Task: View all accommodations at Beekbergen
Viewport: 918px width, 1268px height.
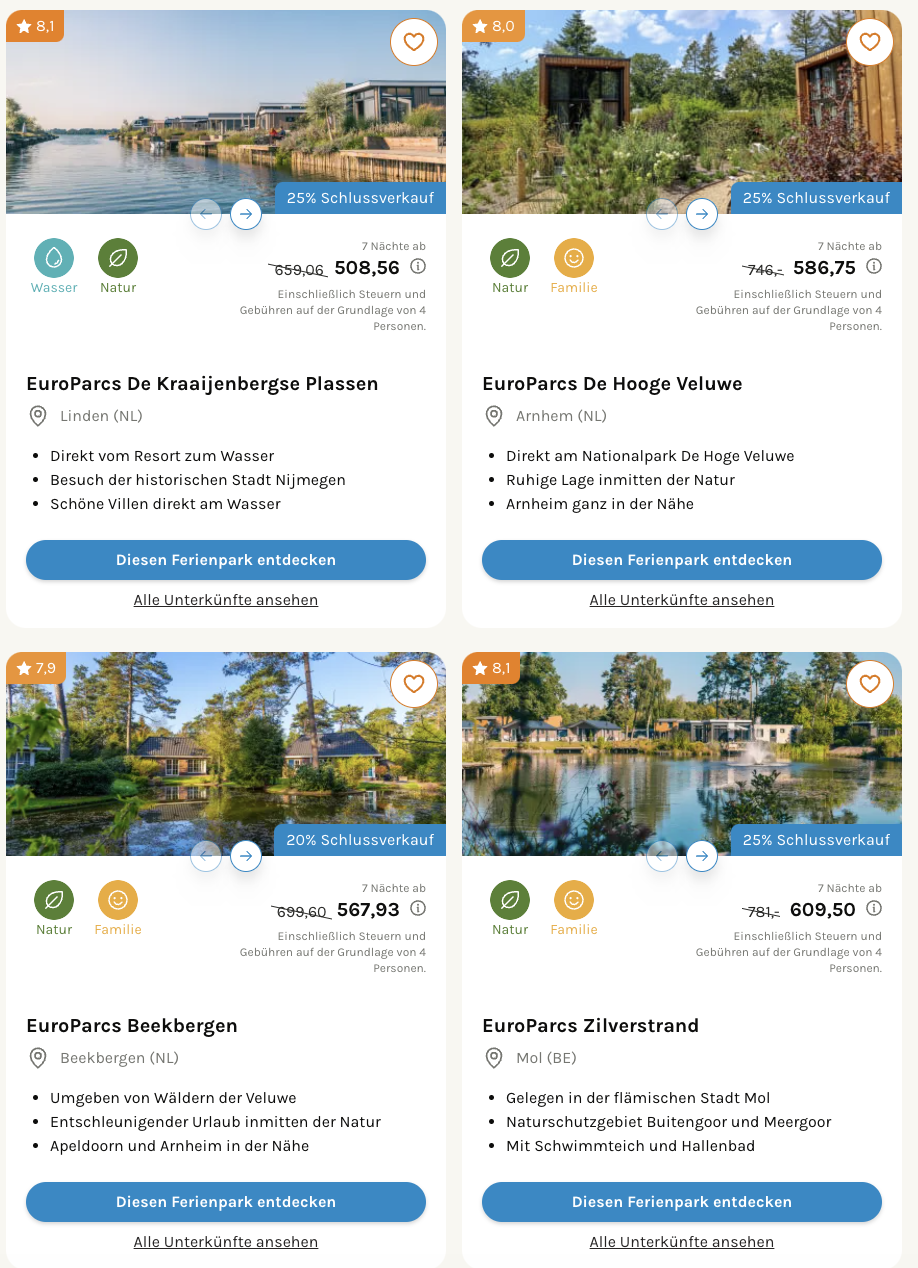Action: tap(226, 1242)
